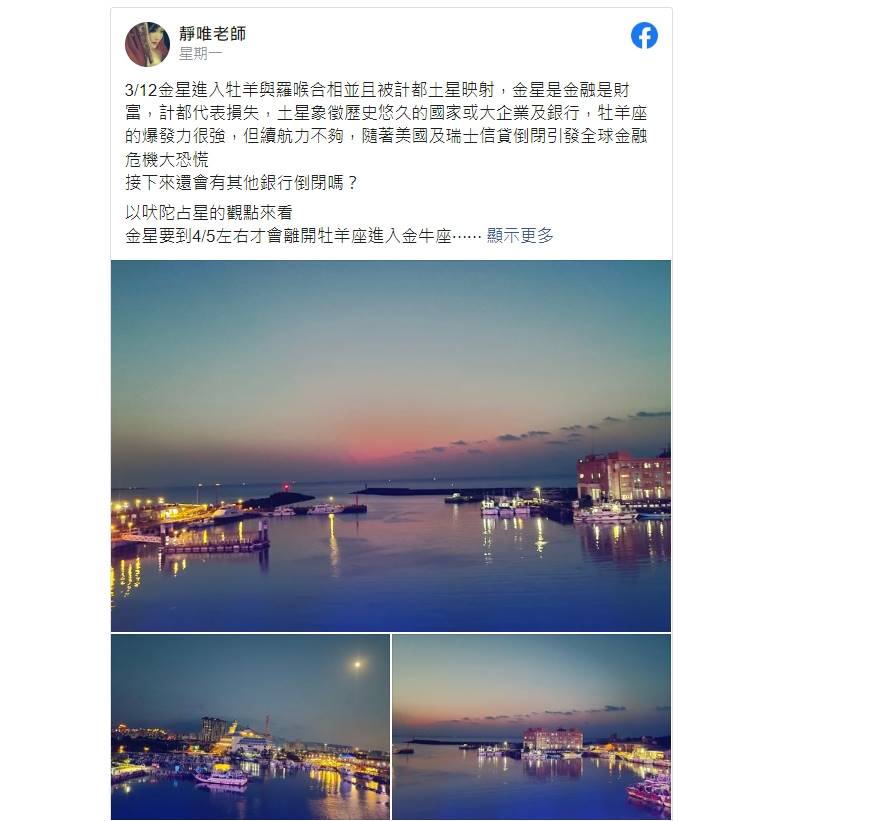The image size is (888, 821).
Task: Open the harbor dusk photo with pink building
Action: point(531,727)
